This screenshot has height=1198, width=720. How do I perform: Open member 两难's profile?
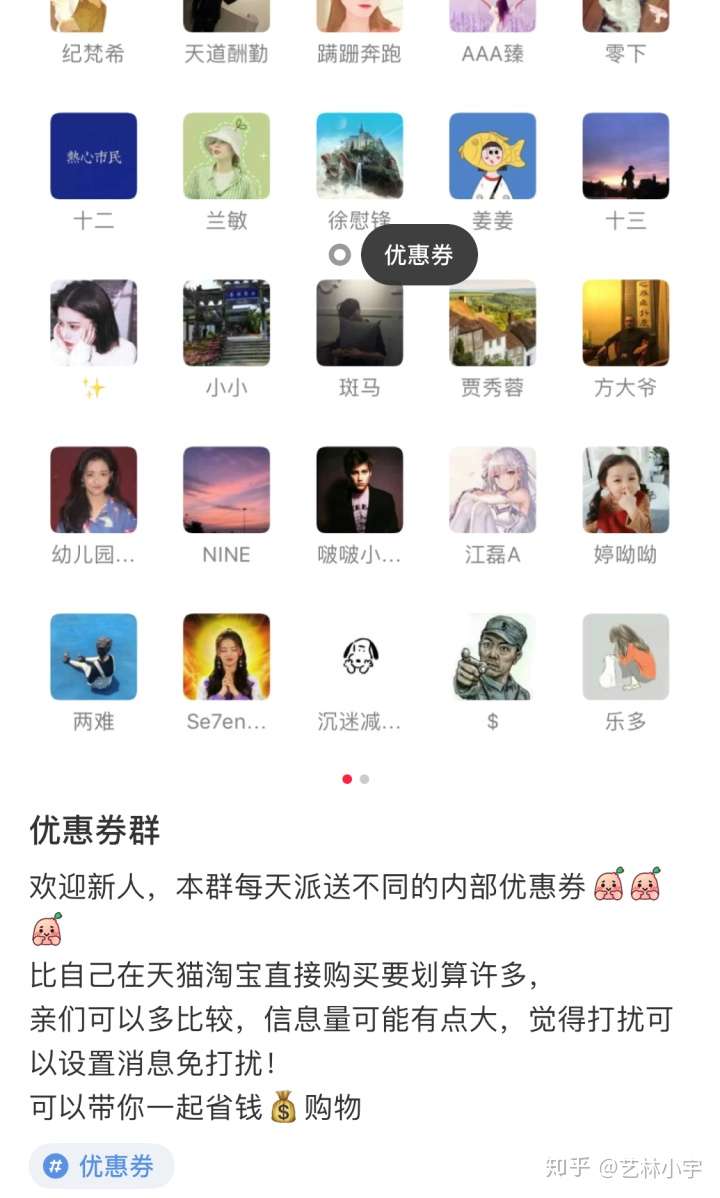(x=94, y=657)
